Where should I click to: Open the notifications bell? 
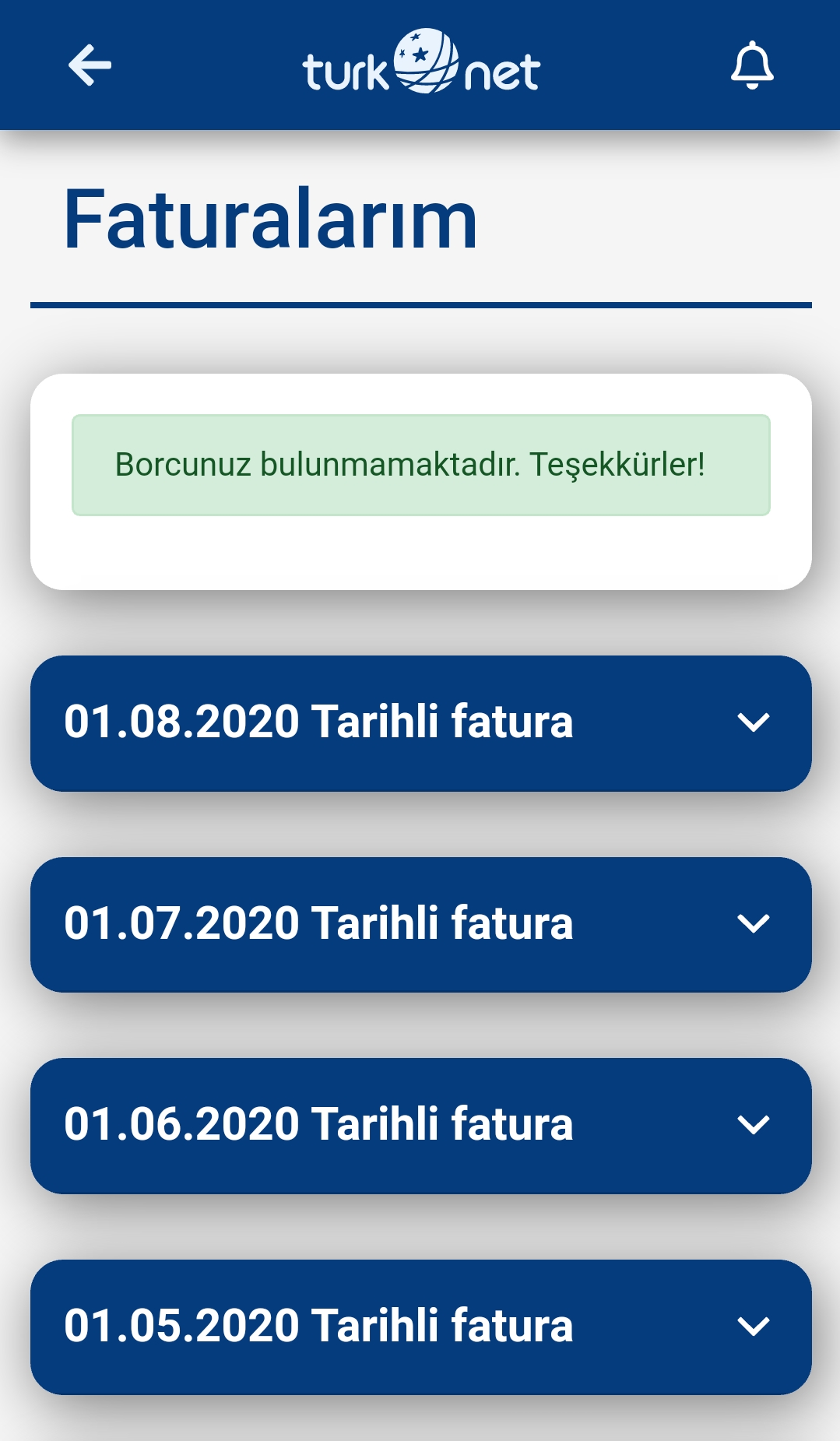752,65
